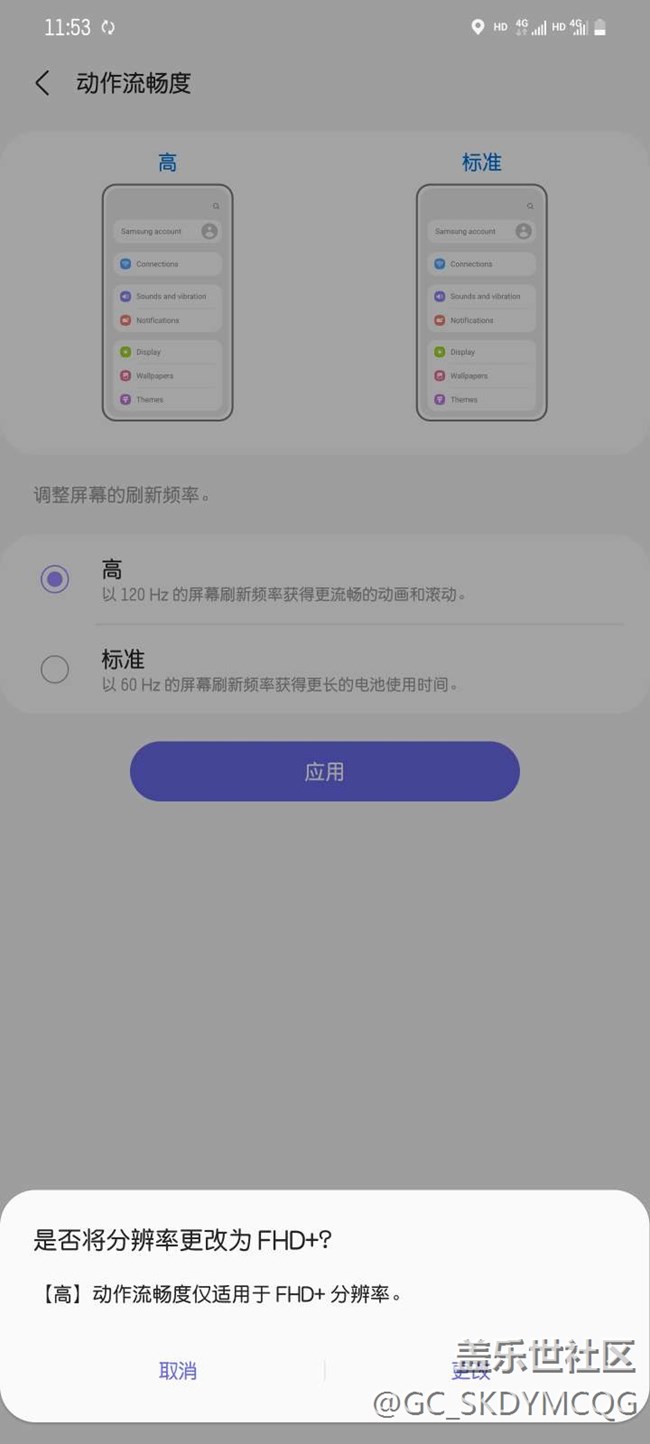
Task: Tap the 应用 button to apply
Action: coord(324,771)
